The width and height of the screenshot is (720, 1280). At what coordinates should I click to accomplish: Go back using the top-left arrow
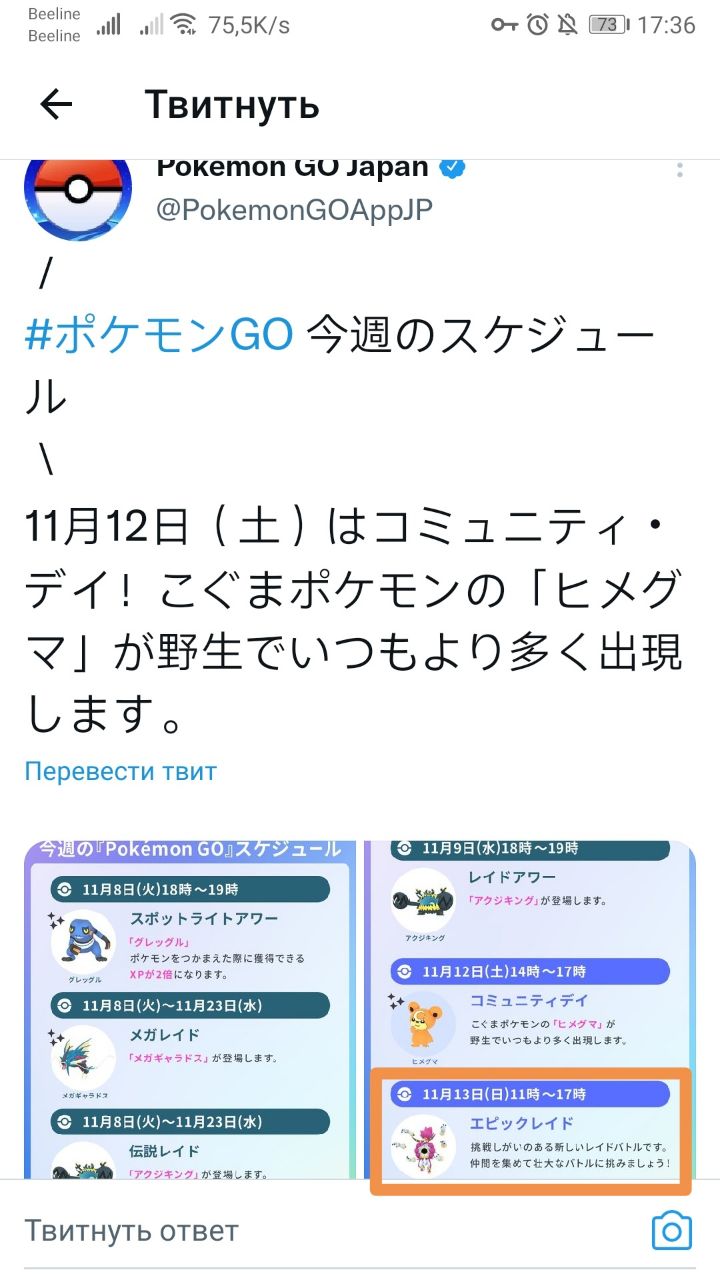point(56,104)
